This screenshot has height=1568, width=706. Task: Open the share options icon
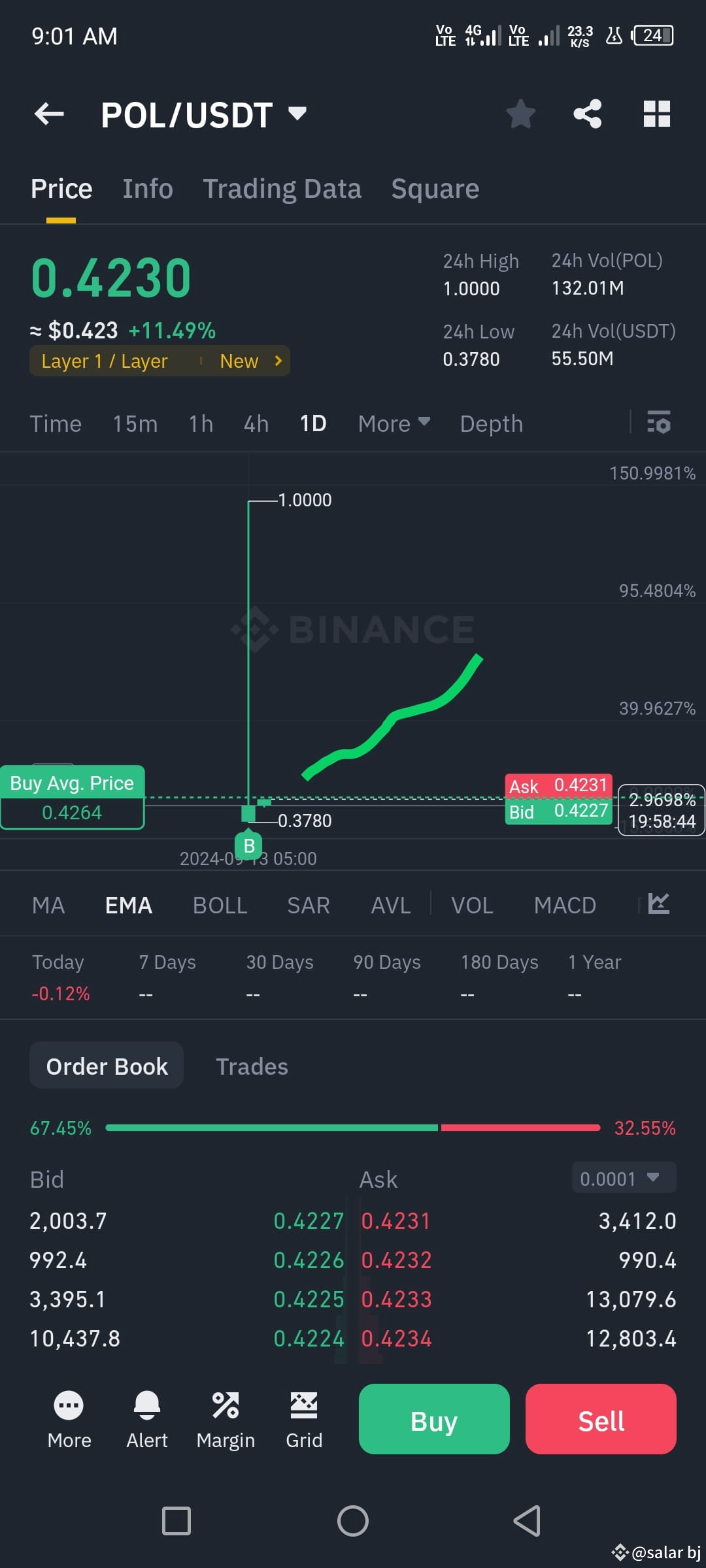pyautogui.click(x=587, y=114)
